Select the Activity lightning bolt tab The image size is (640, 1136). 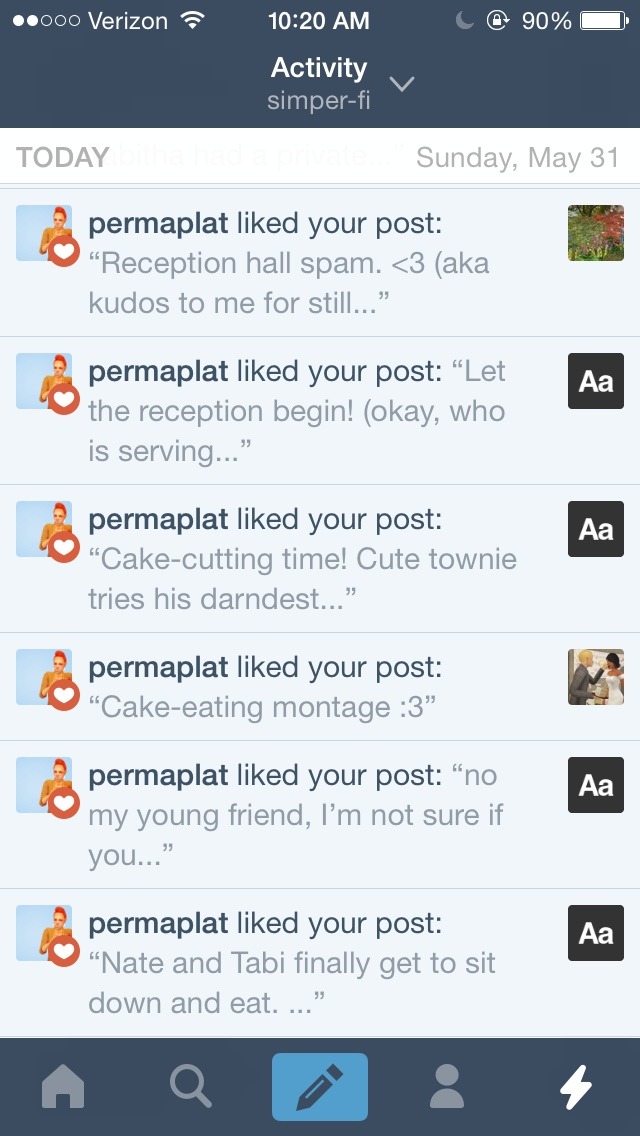576,1087
